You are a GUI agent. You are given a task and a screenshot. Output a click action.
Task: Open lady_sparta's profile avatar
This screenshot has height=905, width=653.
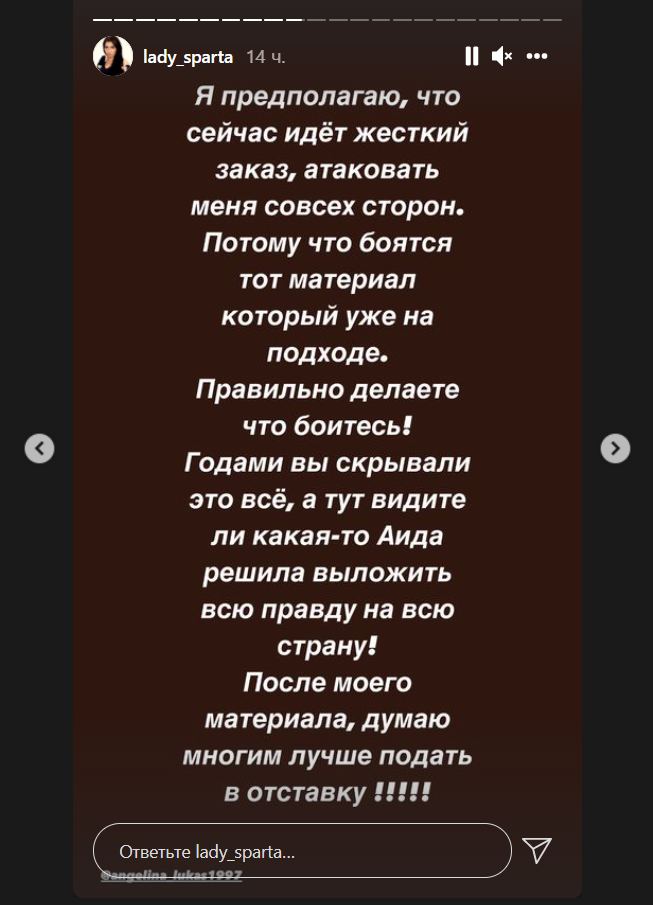tap(112, 57)
